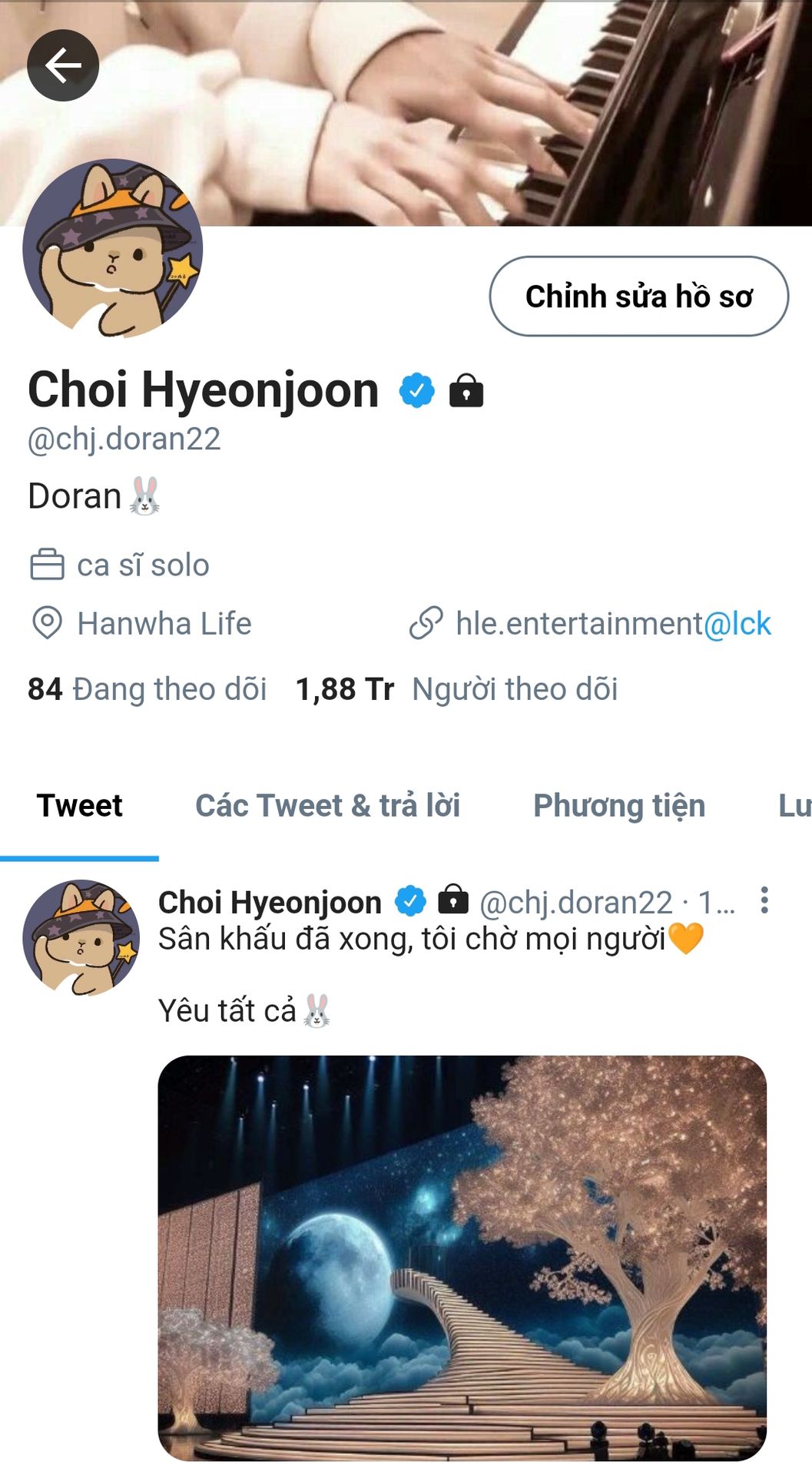Open the tweet's three-dot overflow menu

pos(764,900)
